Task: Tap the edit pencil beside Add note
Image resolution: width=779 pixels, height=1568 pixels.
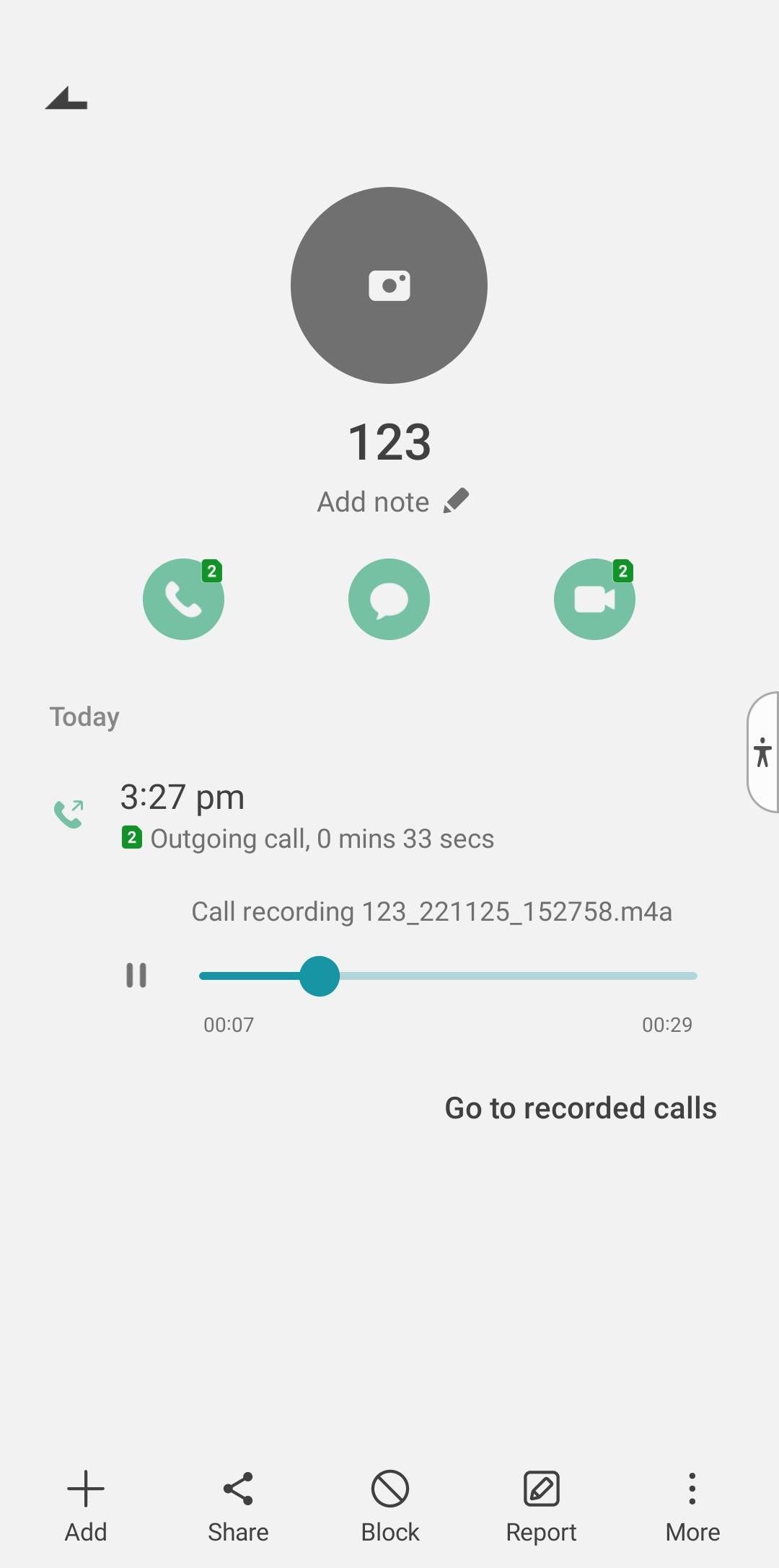Action: click(x=456, y=499)
